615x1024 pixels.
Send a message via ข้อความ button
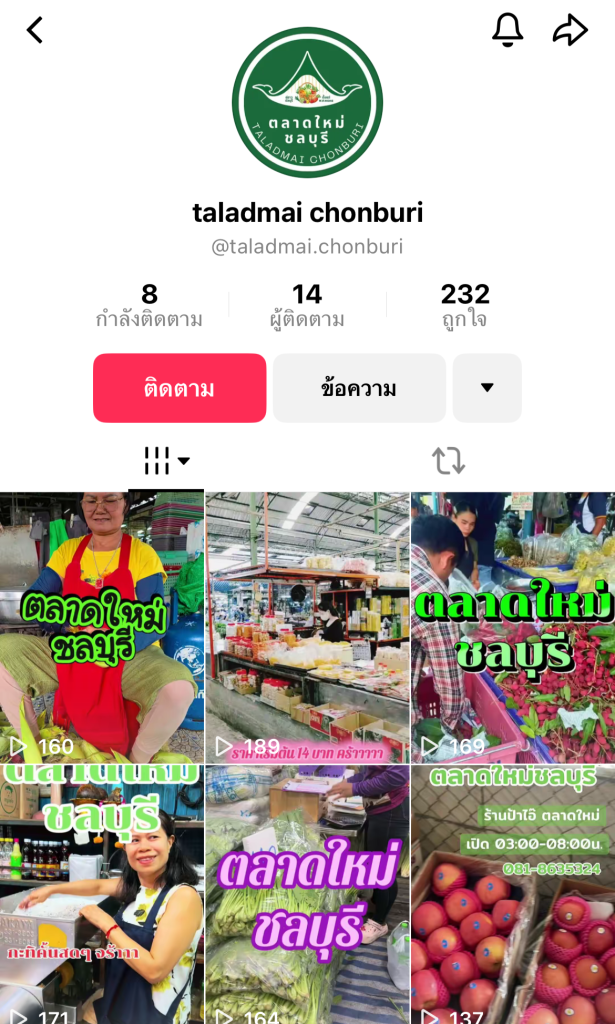[x=359, y=388]
